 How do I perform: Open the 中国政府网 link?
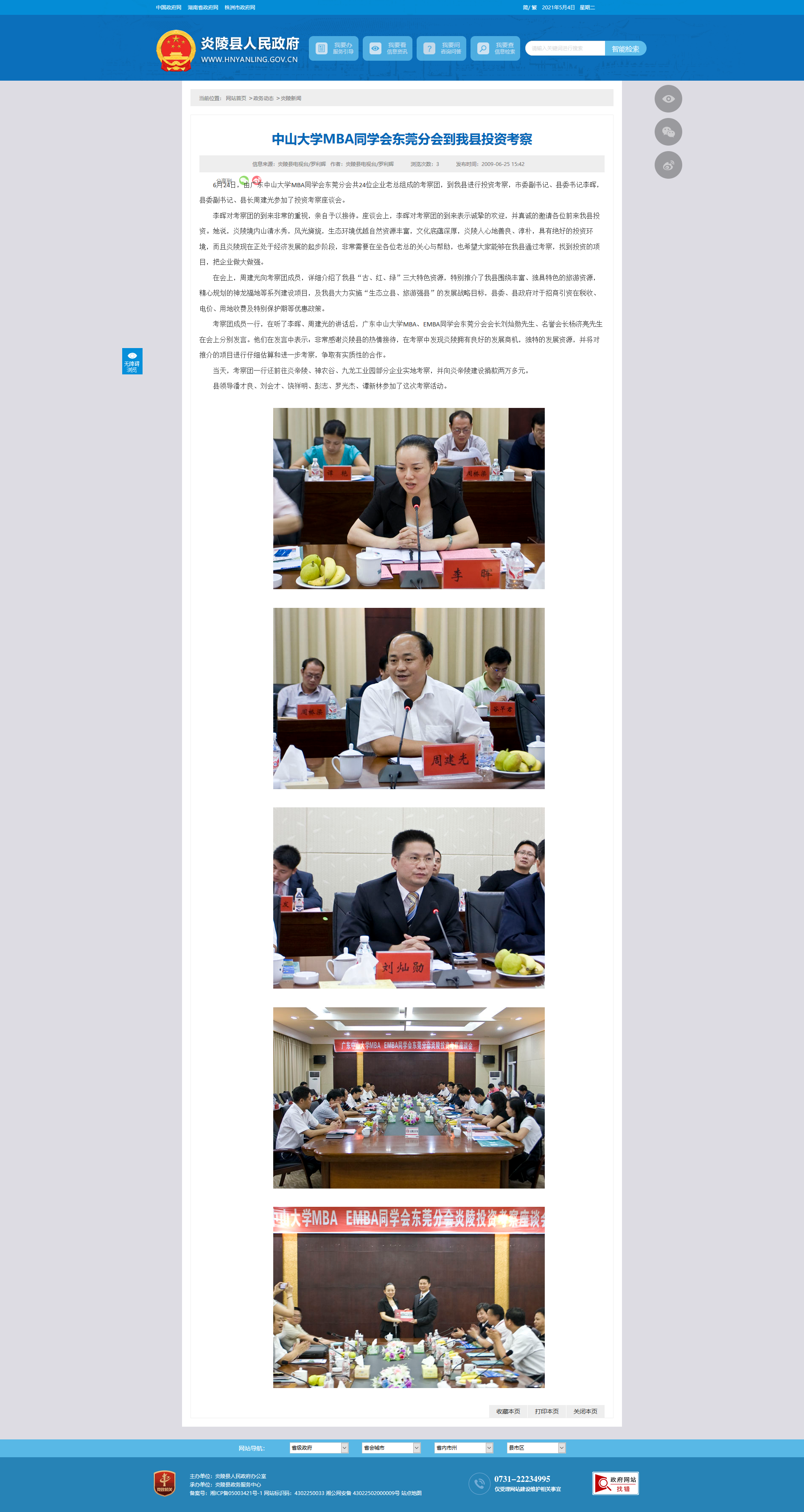coord(168,8)
